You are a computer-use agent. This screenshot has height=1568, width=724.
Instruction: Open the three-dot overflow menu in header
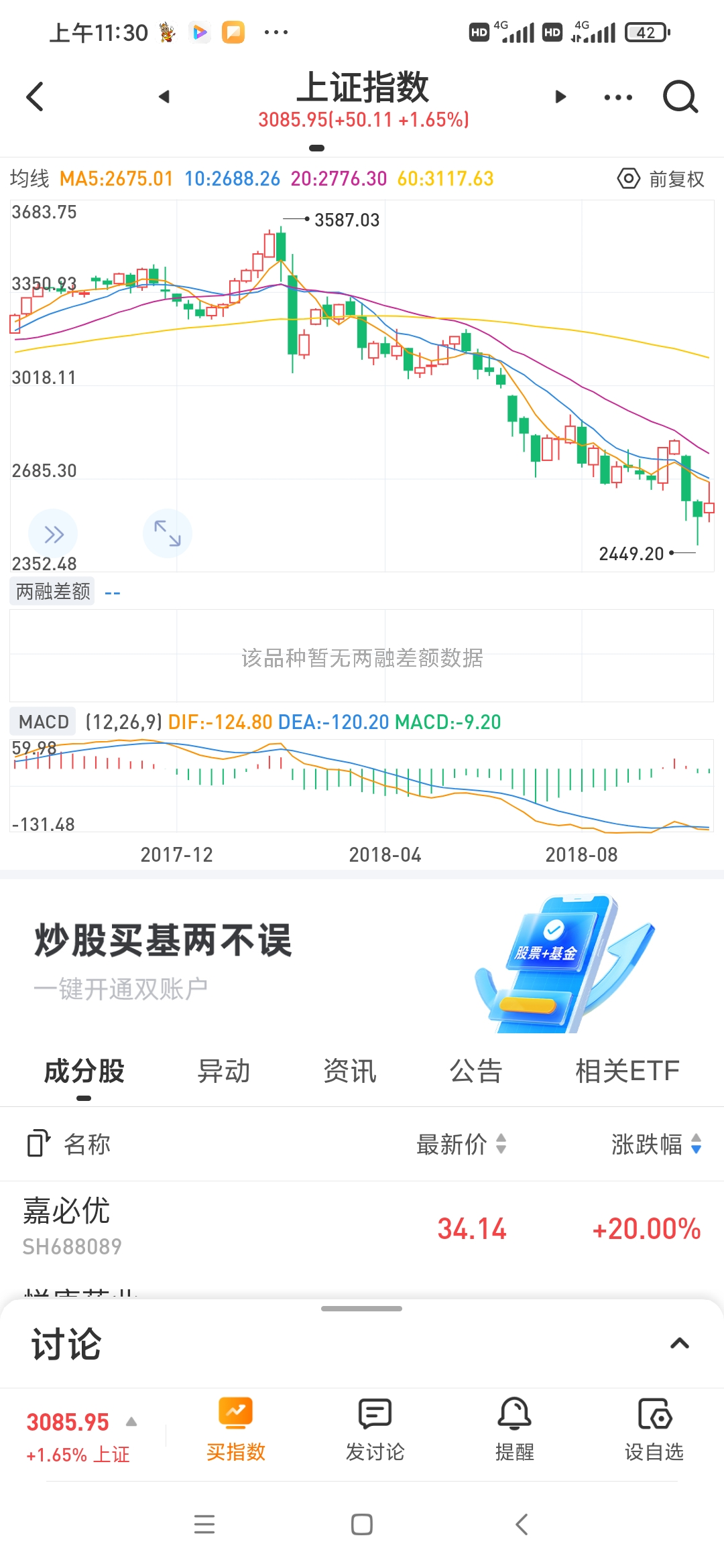pyautogui.click(x=617, y=98)
